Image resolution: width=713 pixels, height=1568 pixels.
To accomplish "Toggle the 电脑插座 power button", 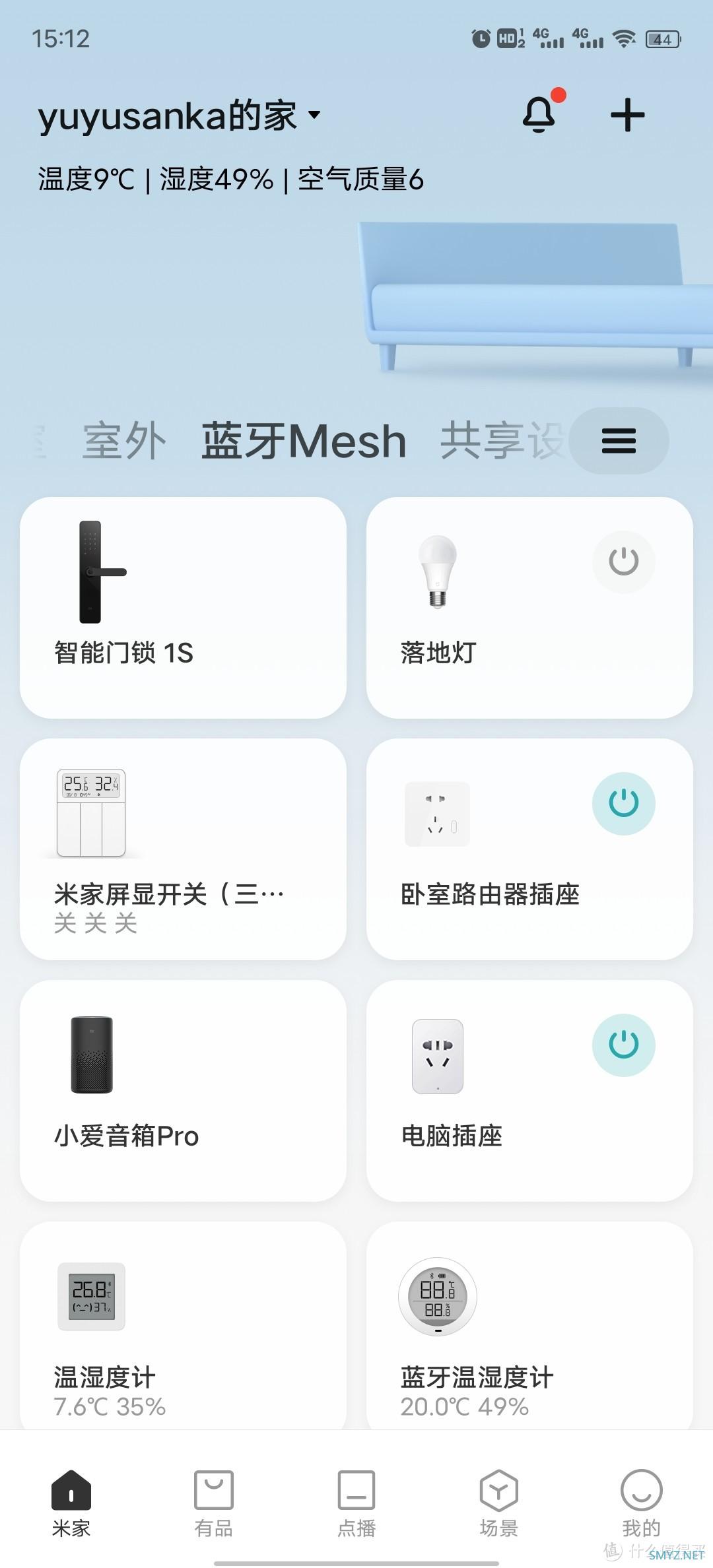I will coord(623,1045).
